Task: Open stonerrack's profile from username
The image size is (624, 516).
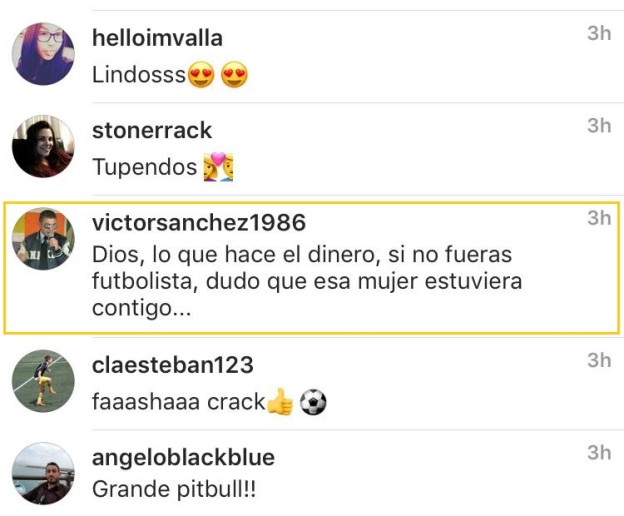Action: [x=152, y=131]
